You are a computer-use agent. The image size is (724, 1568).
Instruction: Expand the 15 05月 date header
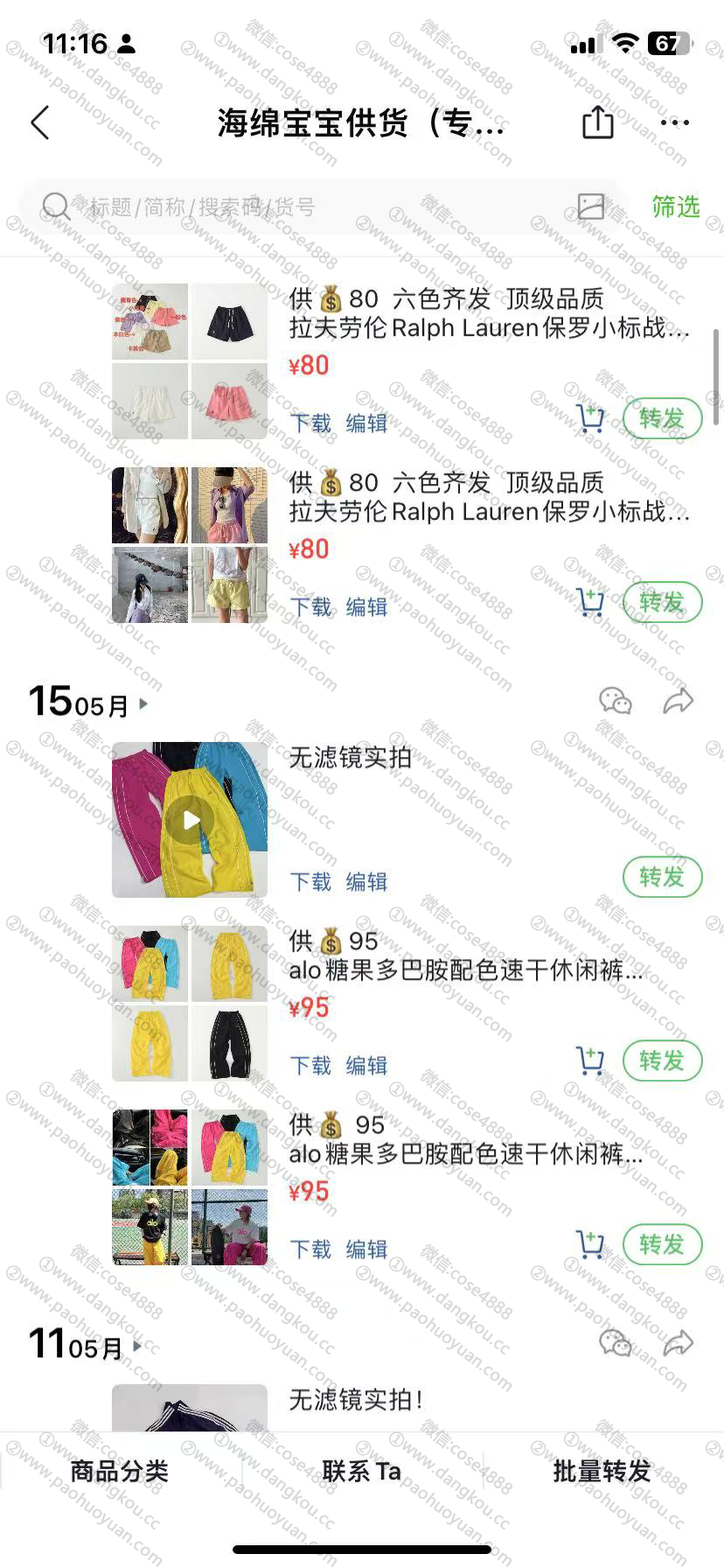tap(88, 702)
